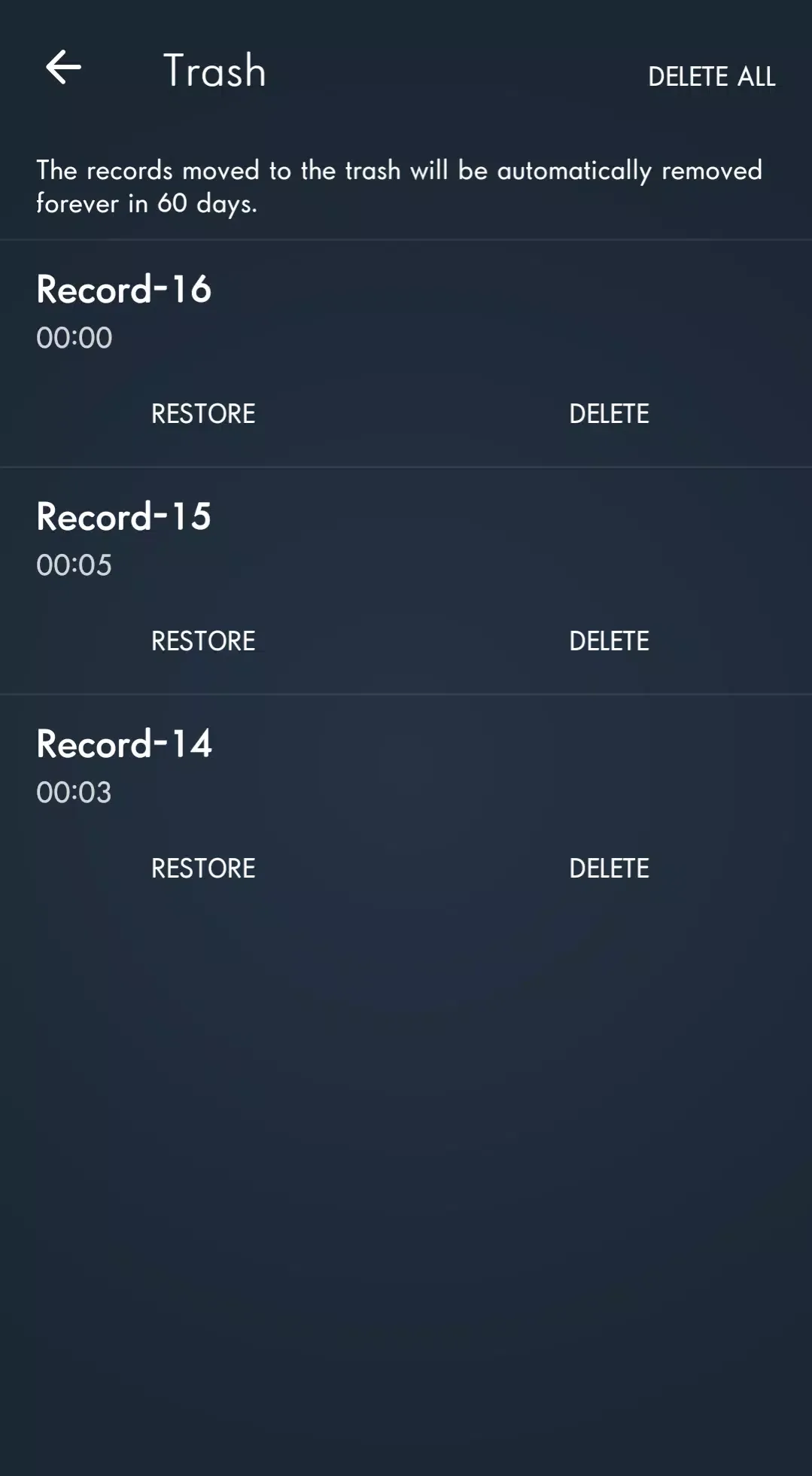This screenshot has width=812, height=1476.
Task: Click DELETE on the bottommost record
Action: (609, 868)
